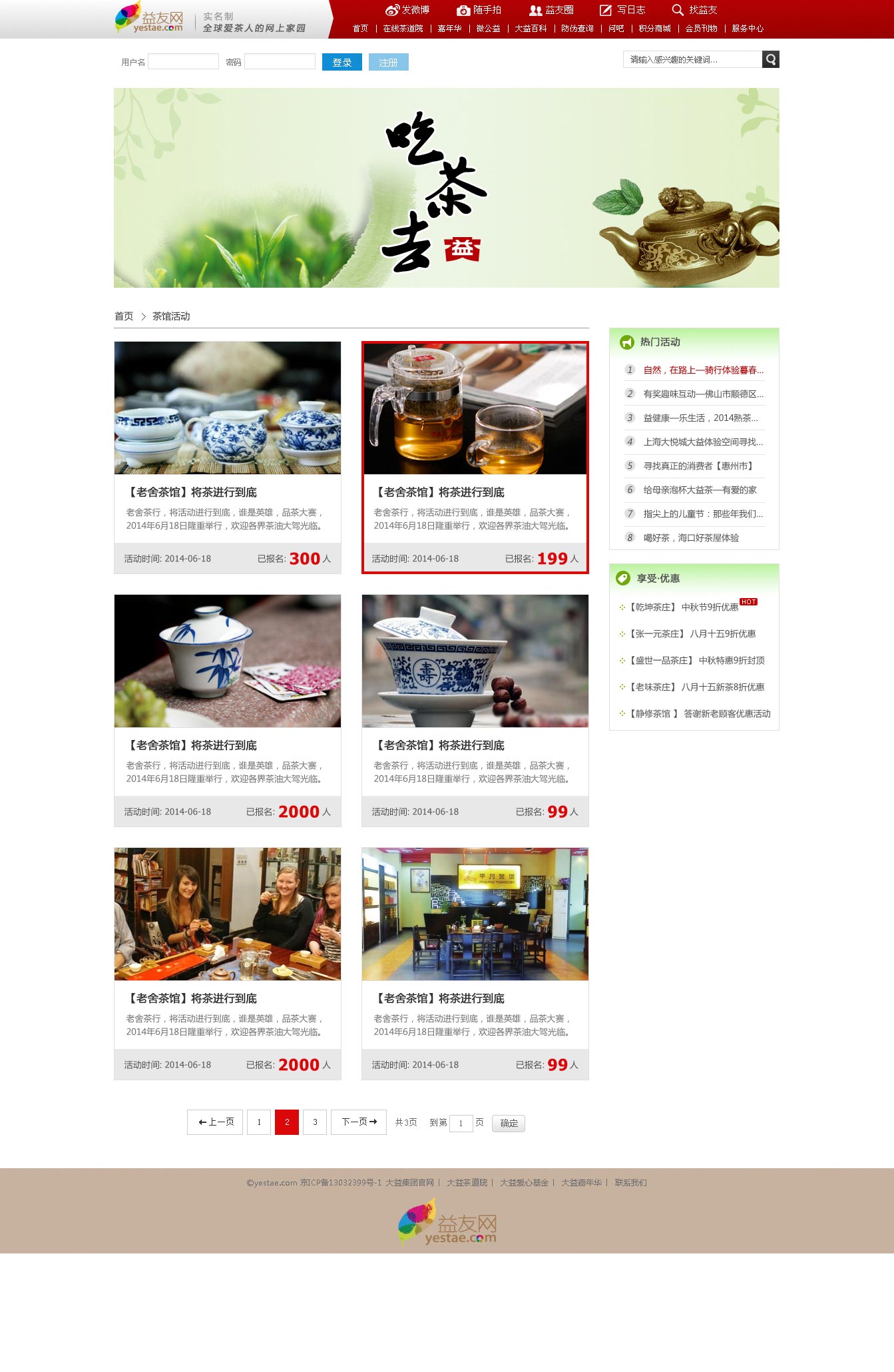This screenshot has height=1372, width=894.
Task: Go to page 3
Action: 315,1122
